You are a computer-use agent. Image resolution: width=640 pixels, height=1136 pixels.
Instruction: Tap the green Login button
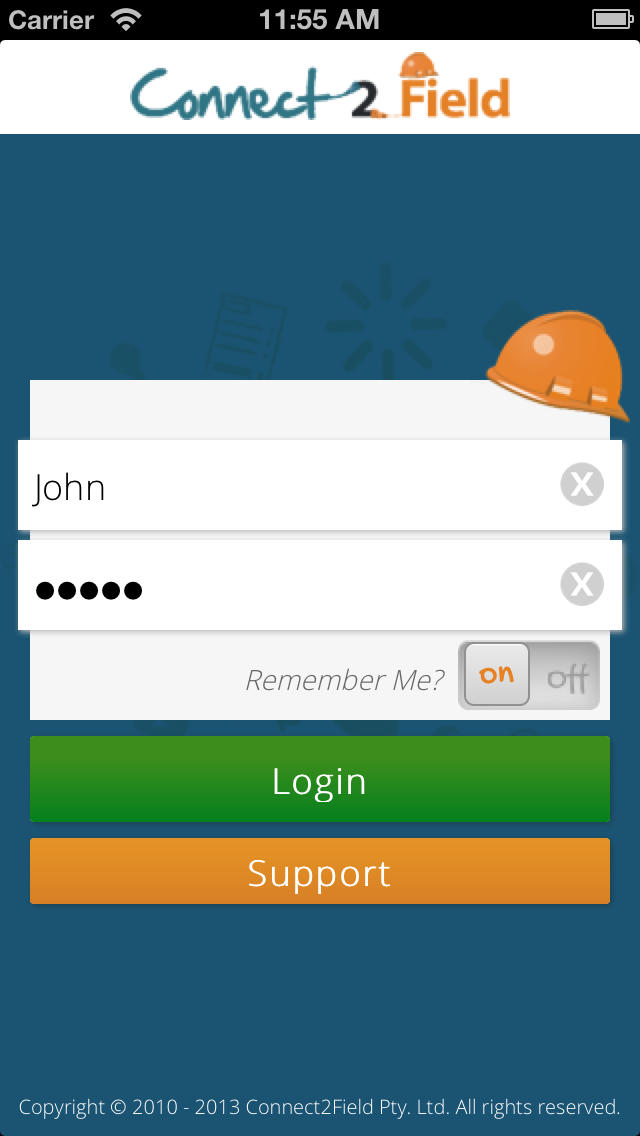(320, 780)
